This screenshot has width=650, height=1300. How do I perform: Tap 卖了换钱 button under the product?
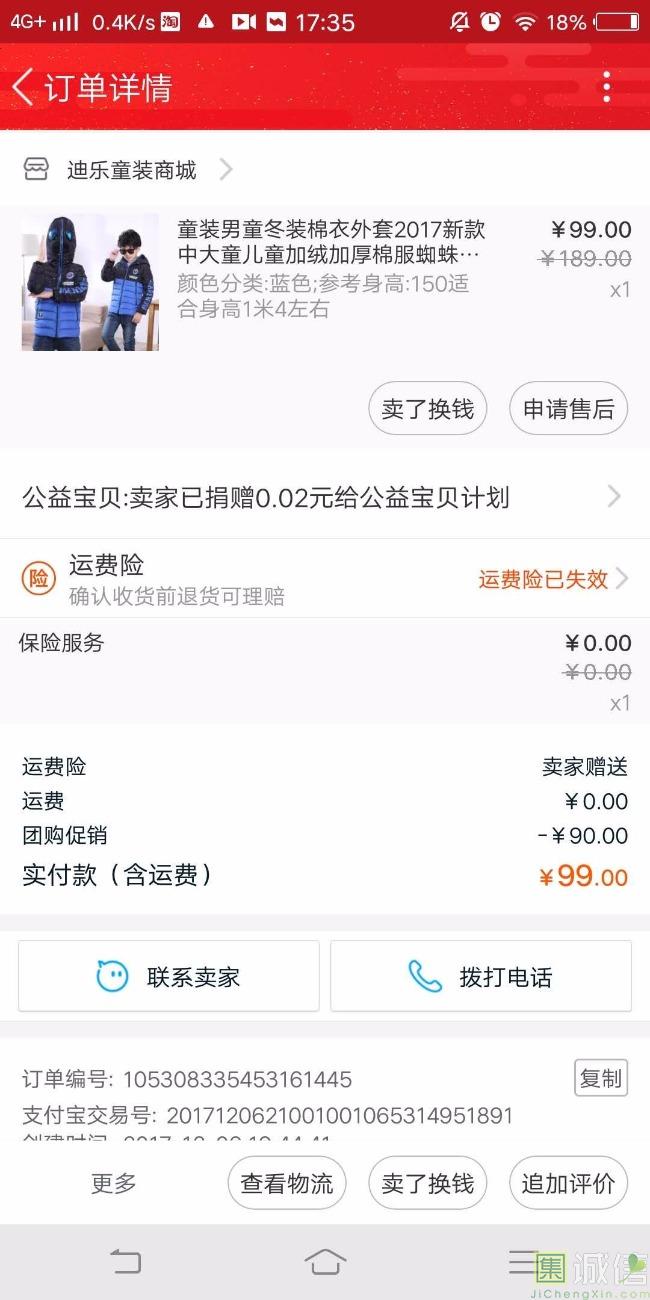[428, 409]
